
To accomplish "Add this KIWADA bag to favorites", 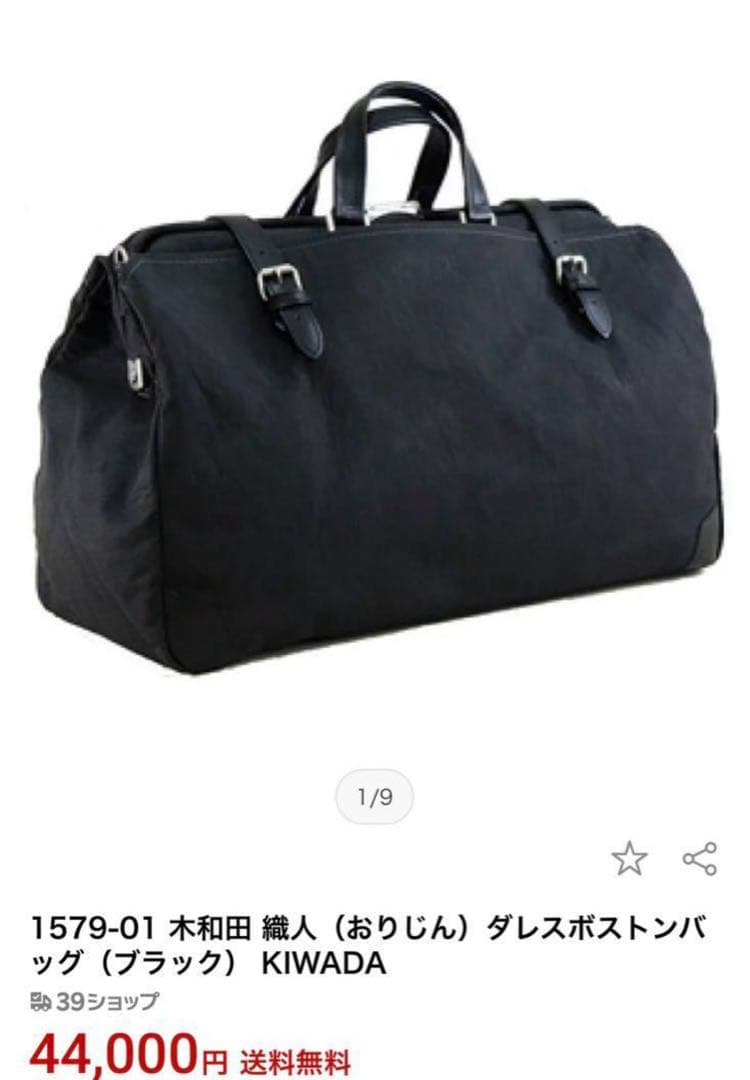I will (x=629, y=859).
